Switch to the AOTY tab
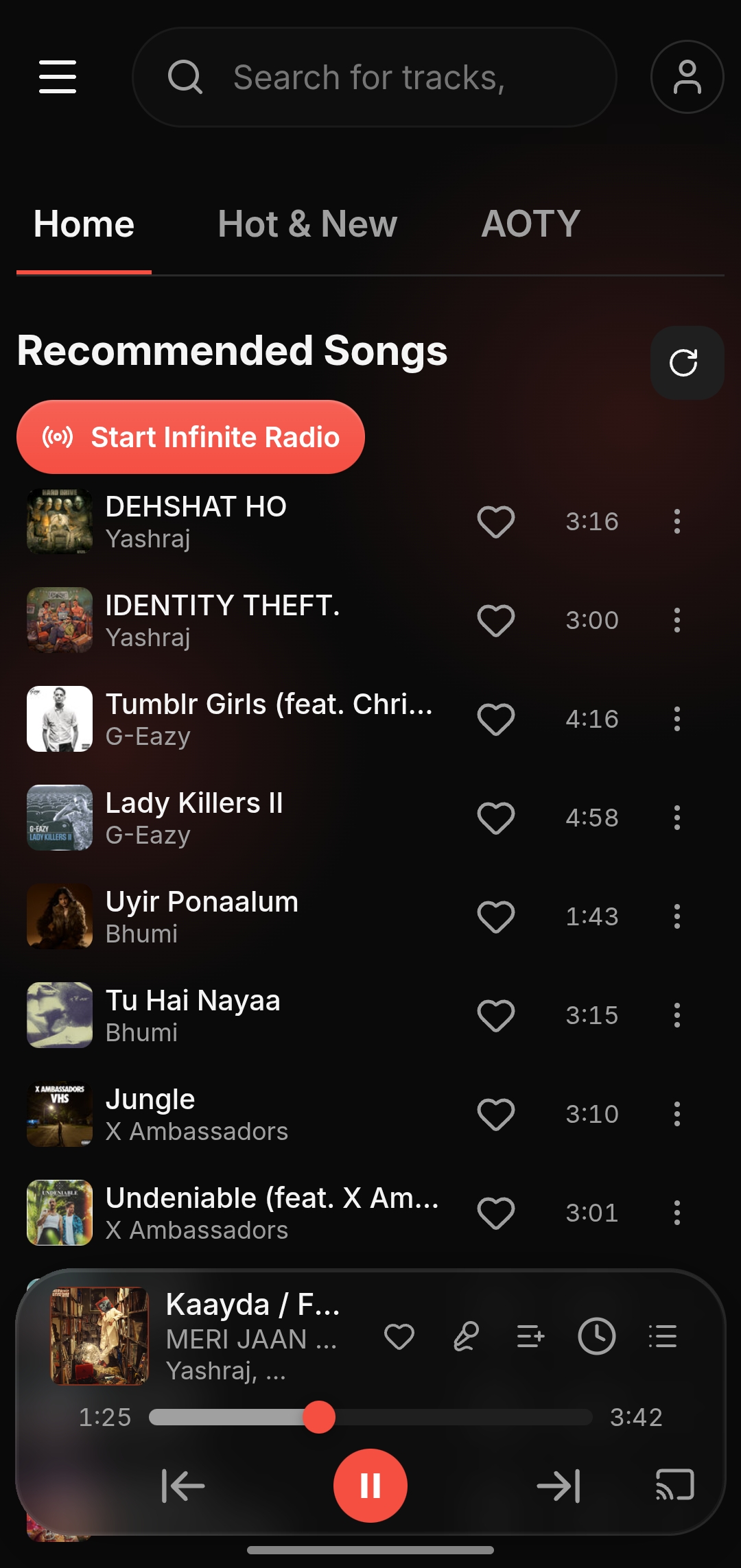741x1568 pixels. [x=531, y=224]
